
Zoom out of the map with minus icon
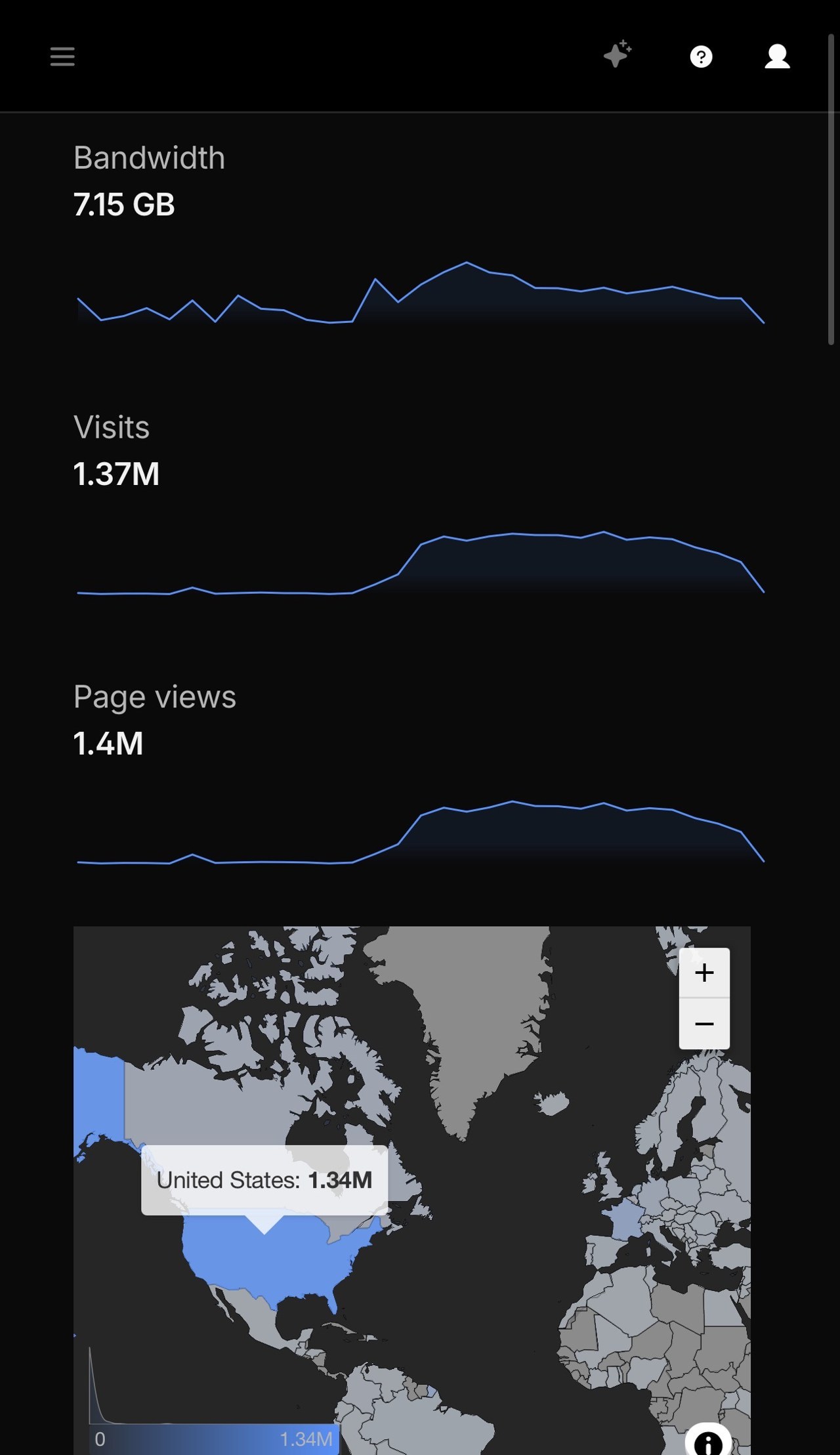pos(704,1024)
